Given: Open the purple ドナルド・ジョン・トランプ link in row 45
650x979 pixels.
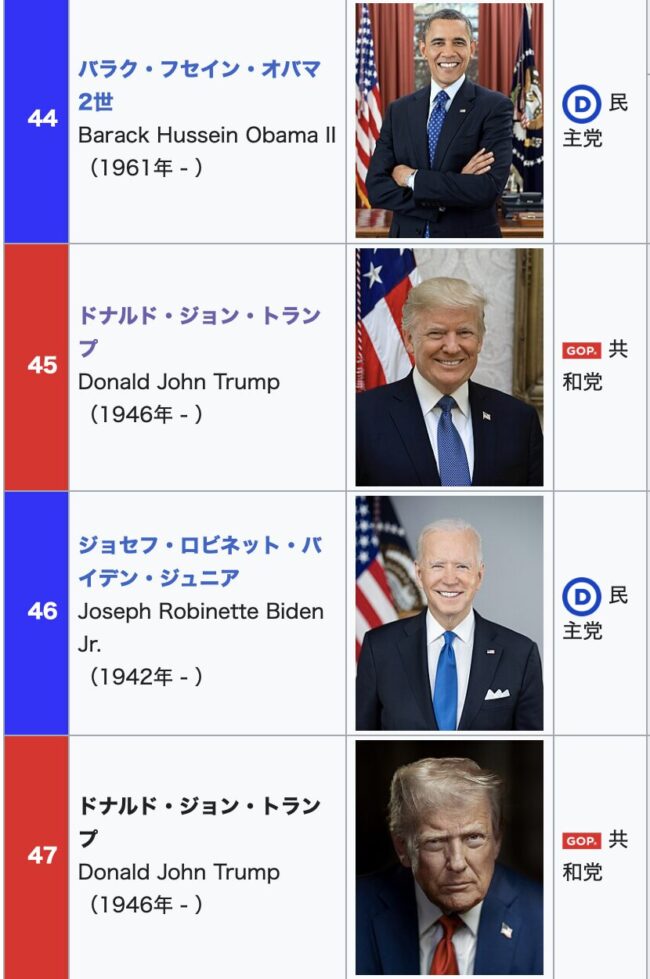Looking at the screenshot, I should coord(199,316).
